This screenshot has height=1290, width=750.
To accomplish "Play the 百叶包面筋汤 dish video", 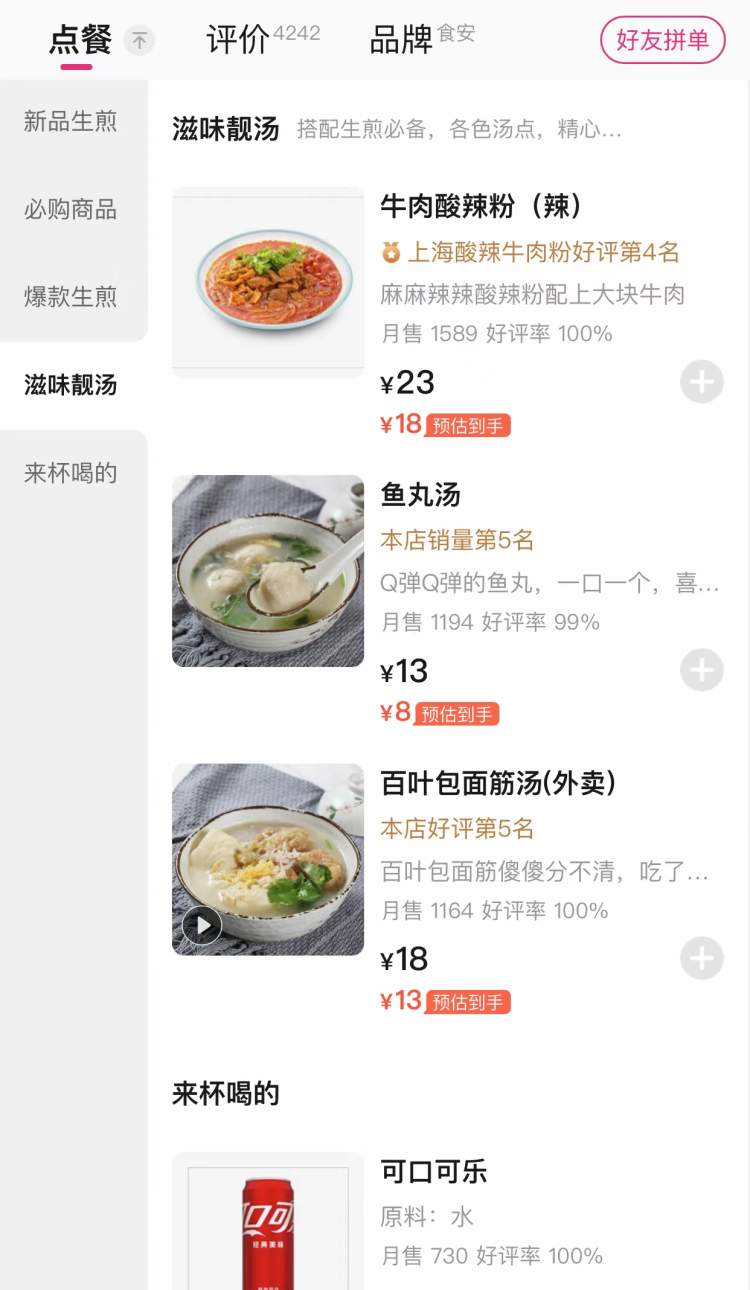I will click(x=202, y=926).
